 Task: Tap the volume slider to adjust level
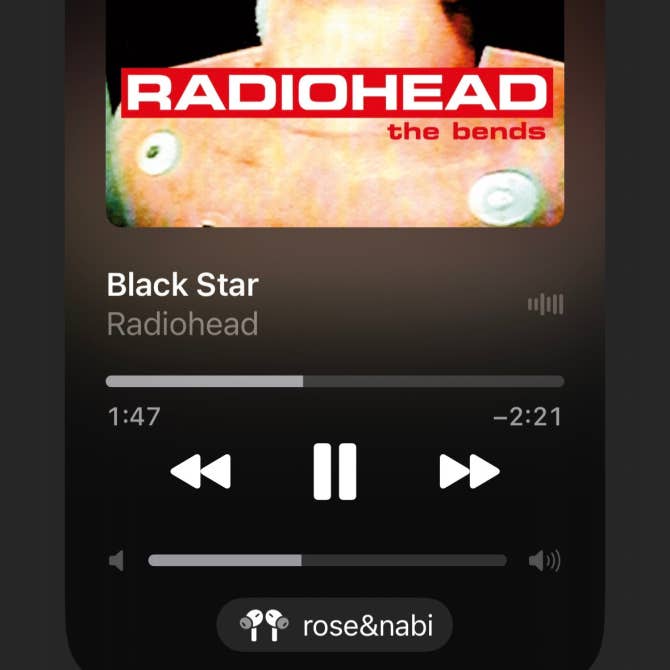[327, 561]
